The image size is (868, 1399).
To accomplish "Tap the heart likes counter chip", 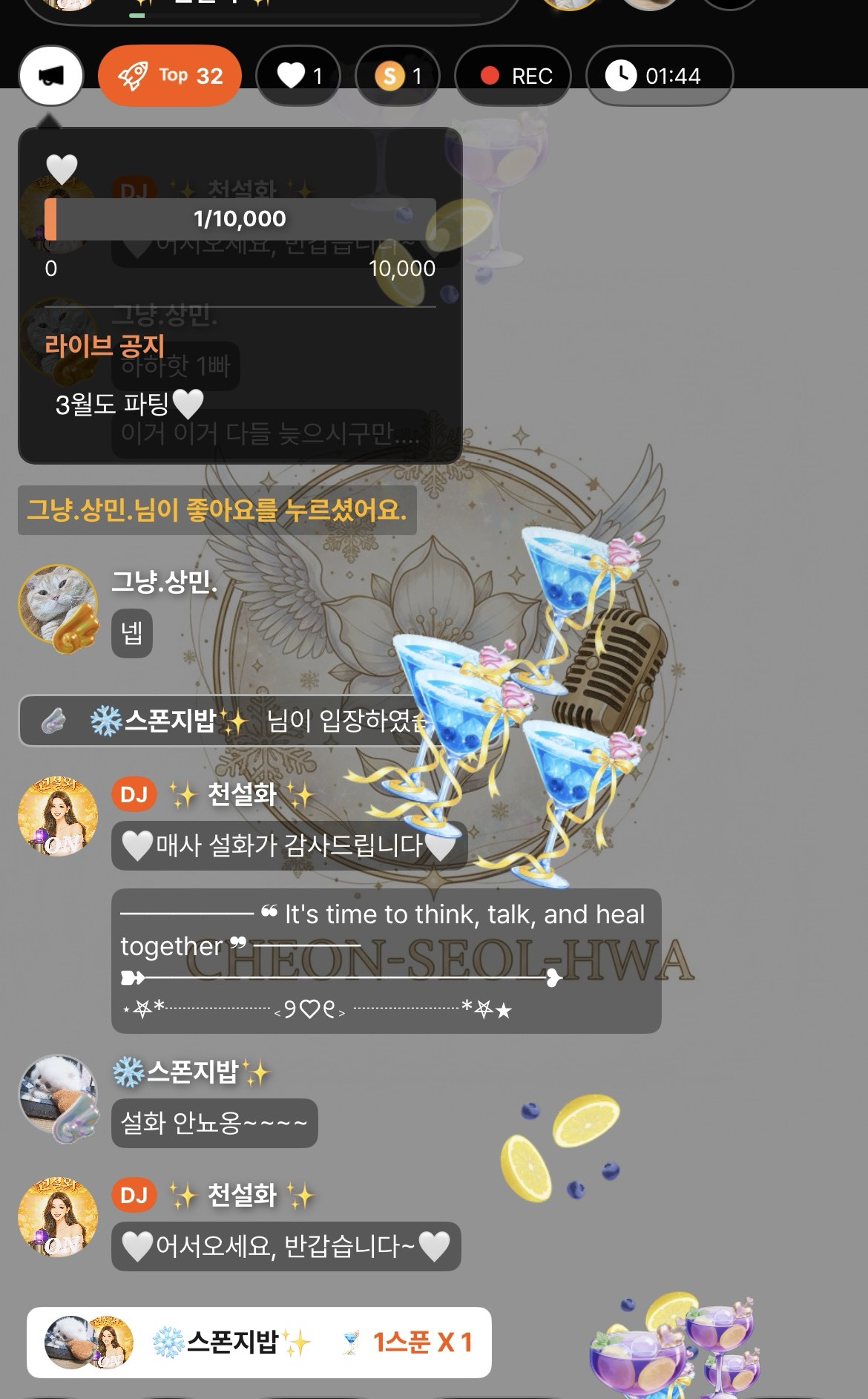I will (x=298, y=76).
